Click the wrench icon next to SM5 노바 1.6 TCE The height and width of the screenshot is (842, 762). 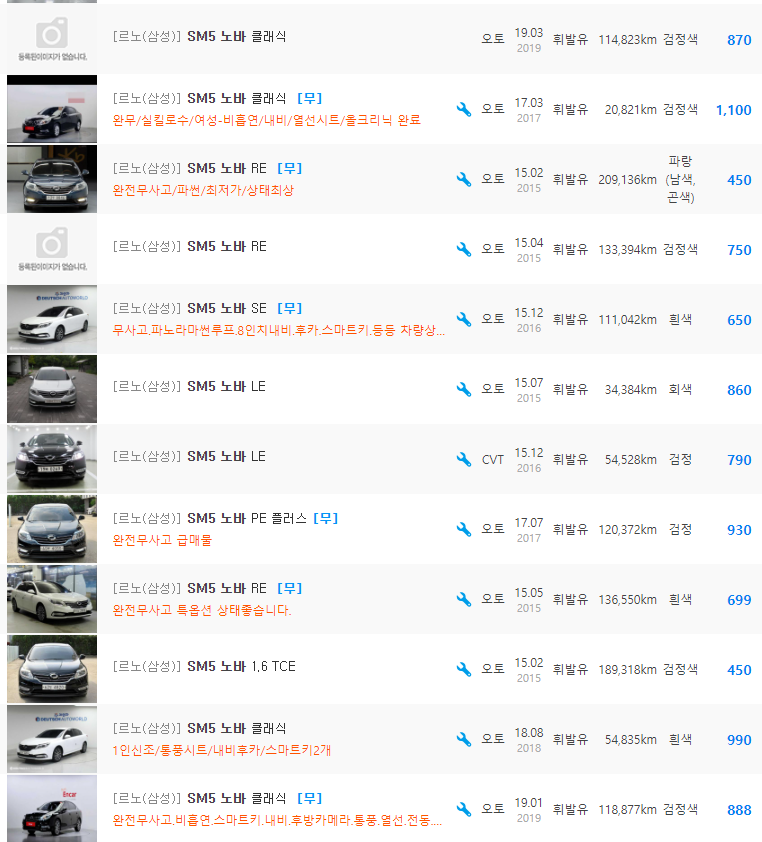click(x=462, y=668)
